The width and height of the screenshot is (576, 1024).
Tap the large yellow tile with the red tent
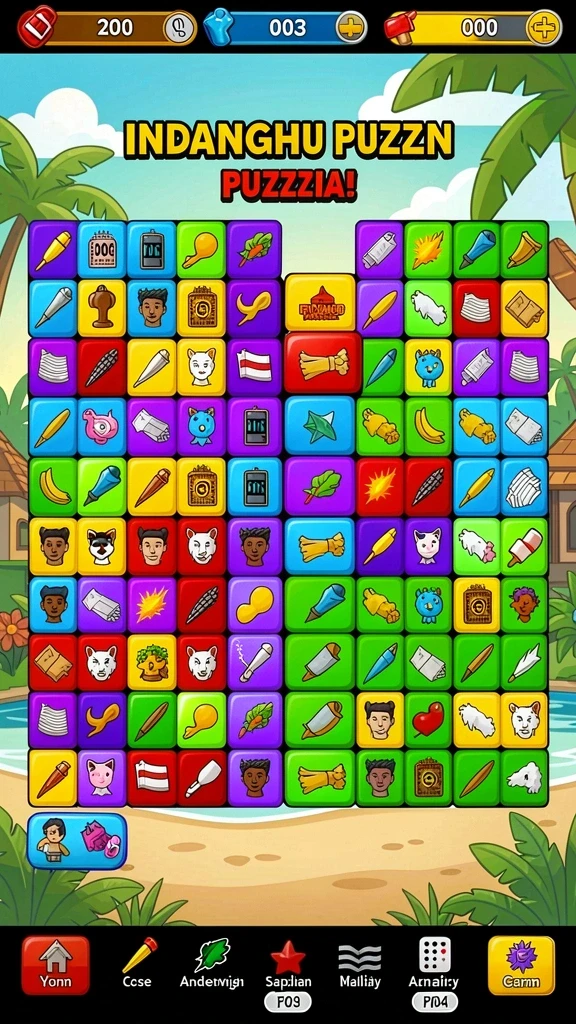(320, 302)
